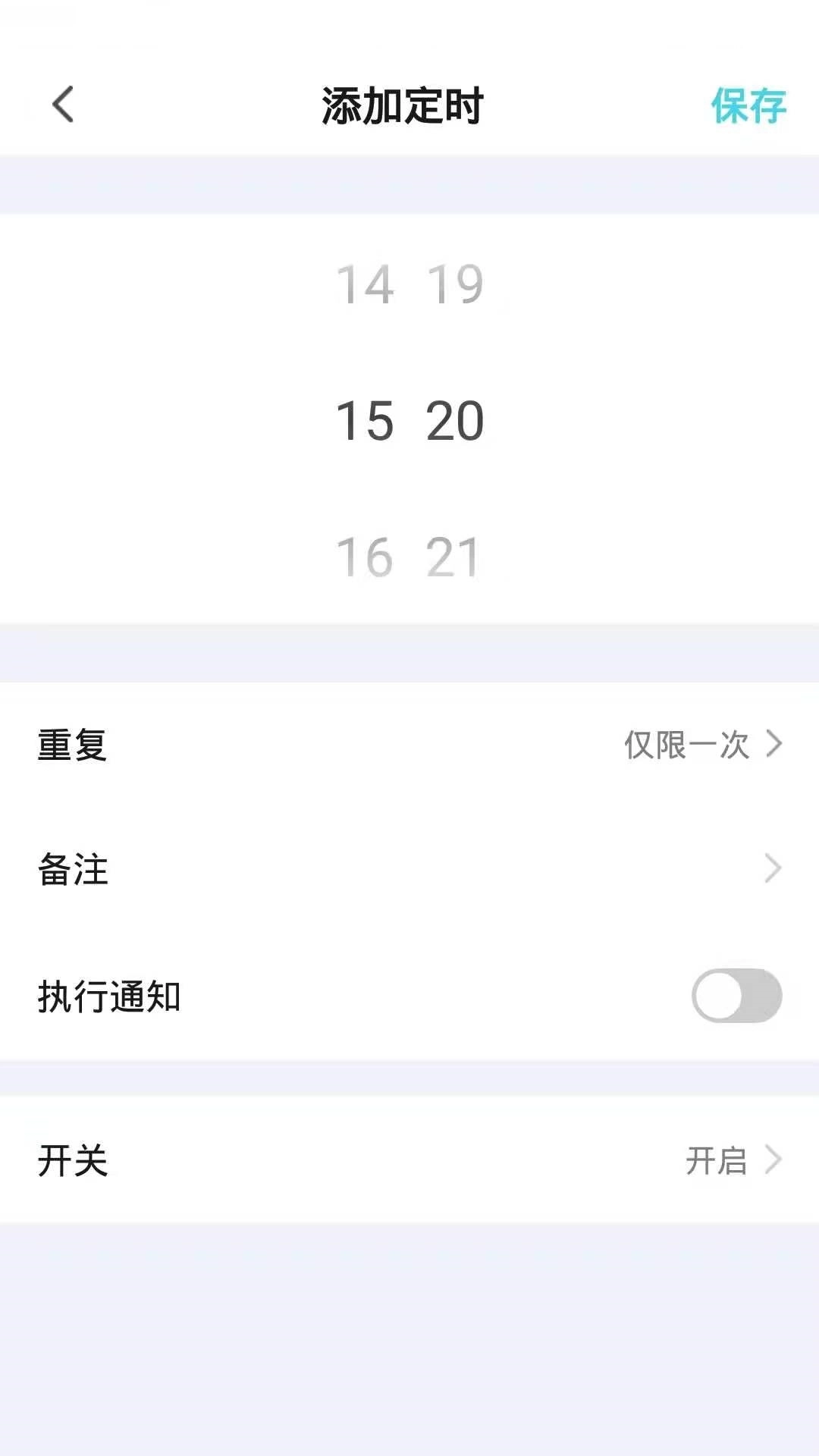Tap the 重复 label text
This screenshot has height=1456, width=819.
(x=72, y=747)
